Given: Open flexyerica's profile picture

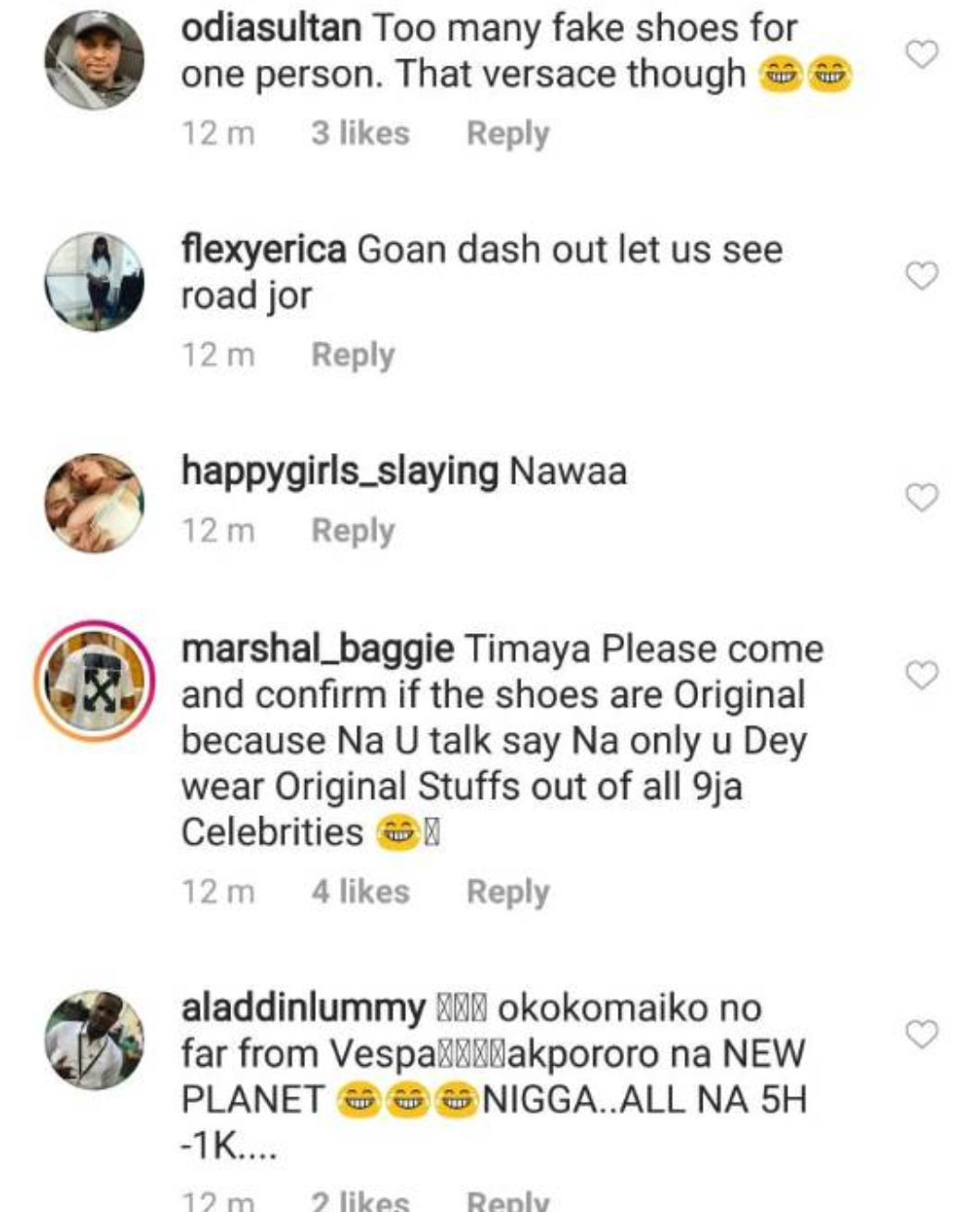Looking at the screenshot, I should tap(94, 281).
